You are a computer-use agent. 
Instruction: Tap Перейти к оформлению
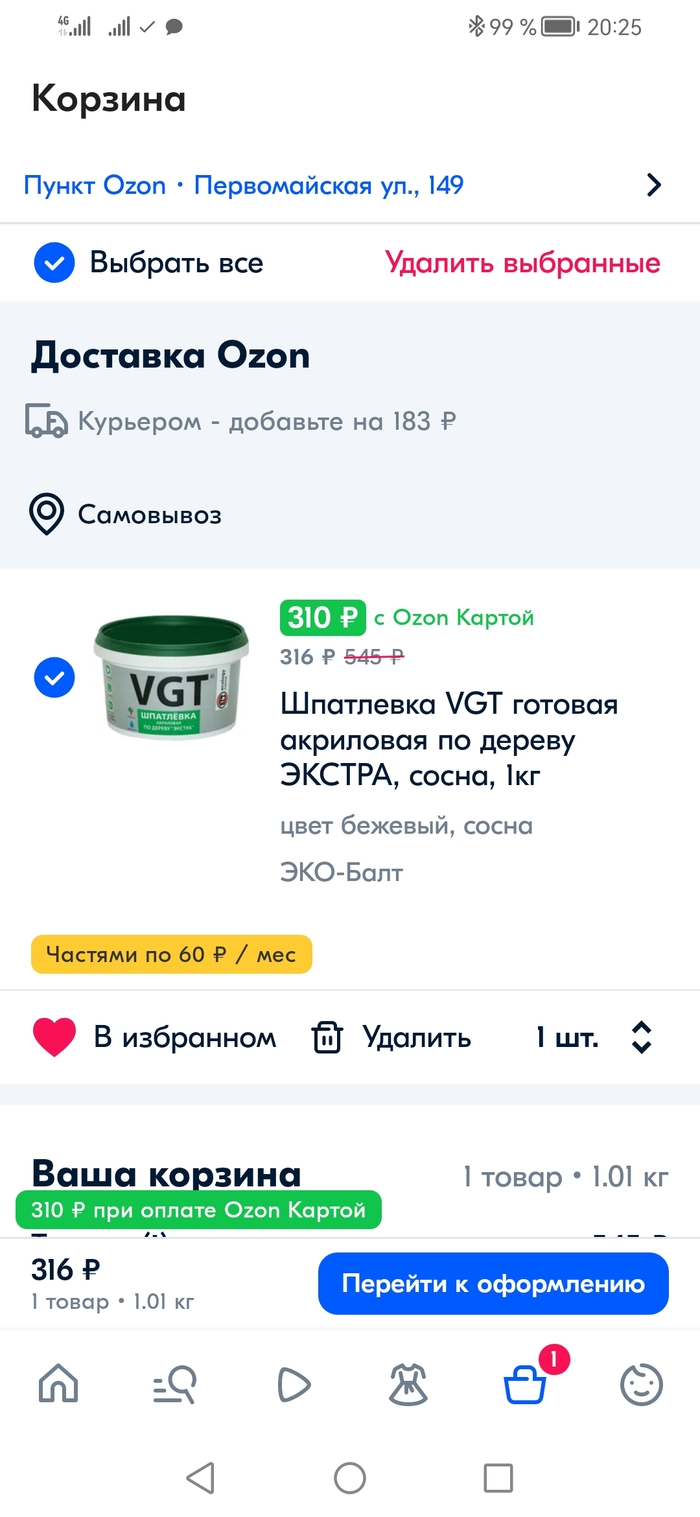(x=493, y=1284)
